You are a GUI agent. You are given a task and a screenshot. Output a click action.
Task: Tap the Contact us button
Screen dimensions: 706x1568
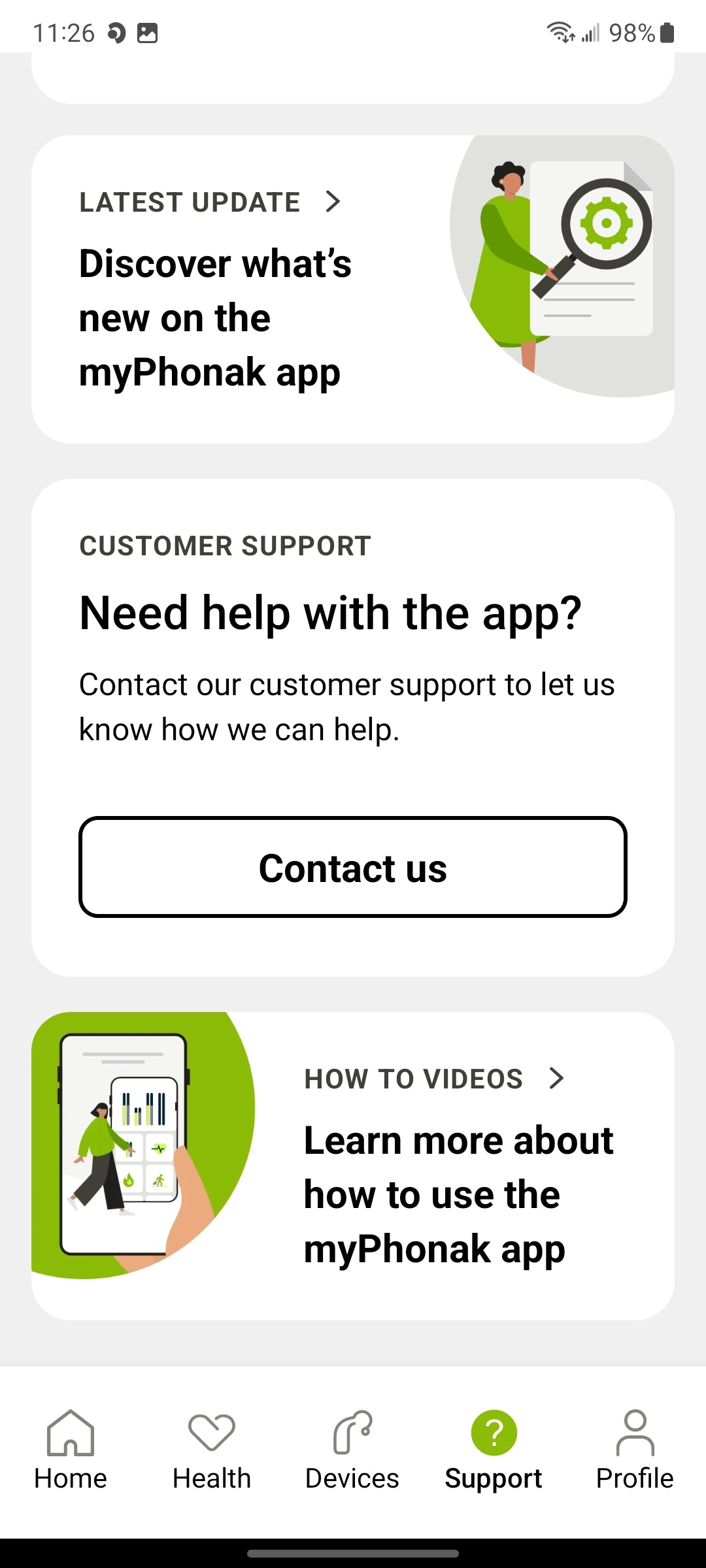click(x=353, y=867)
